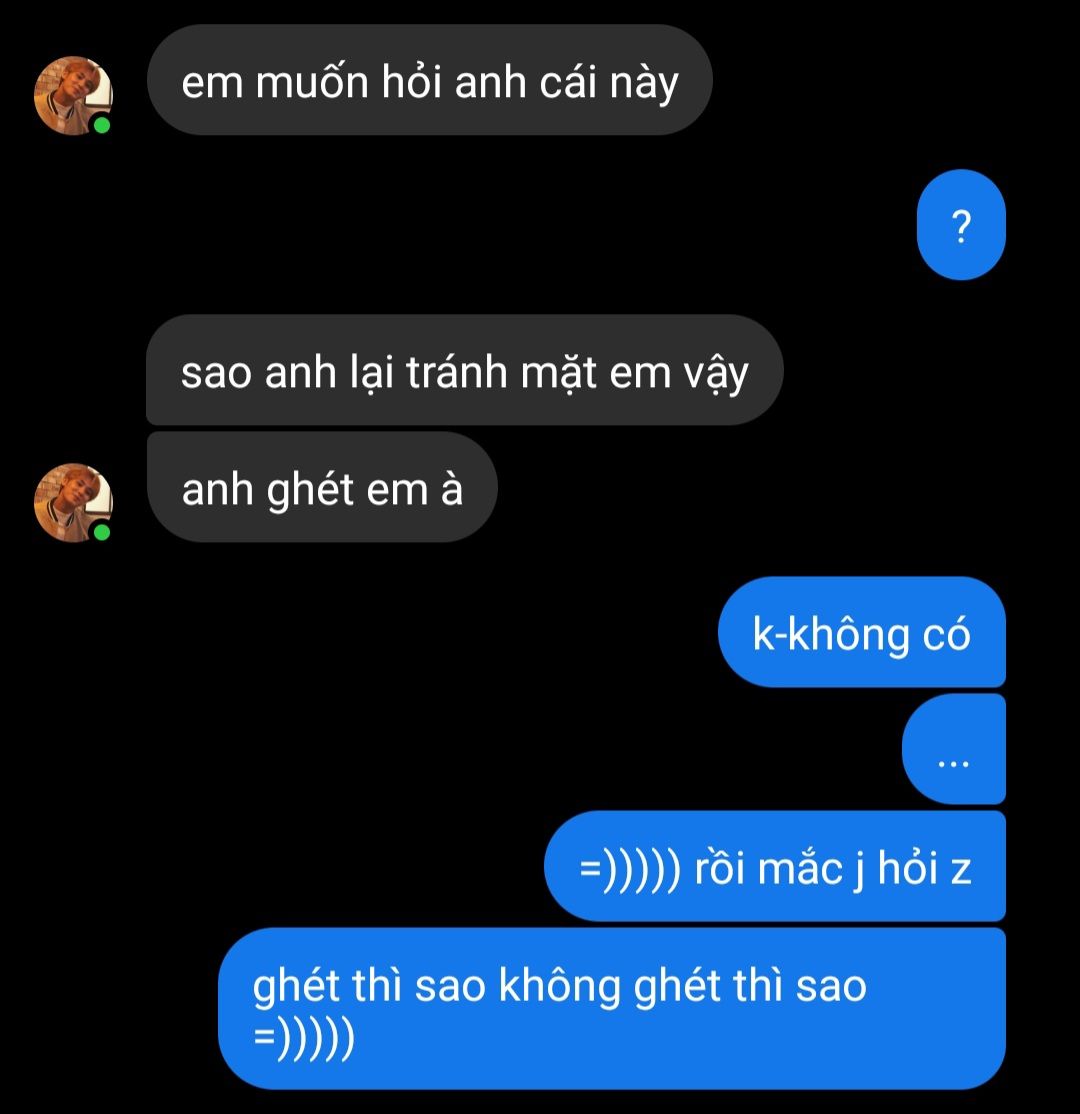Tap the message "ghét thì sao không ghét thì sao"
The height and width of the screenshot is (1114, 1080).
coord(611,1008)
